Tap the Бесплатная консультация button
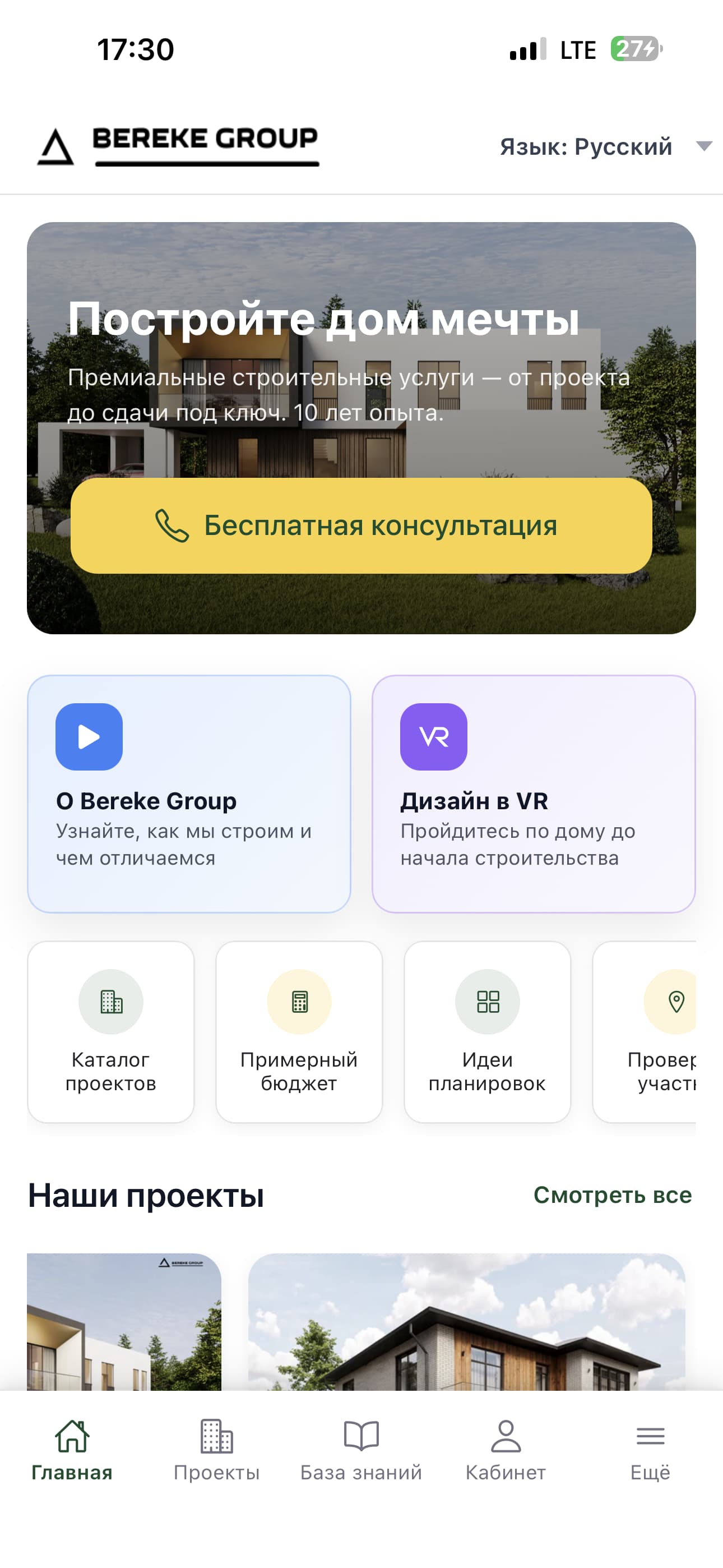 point(361,527)
